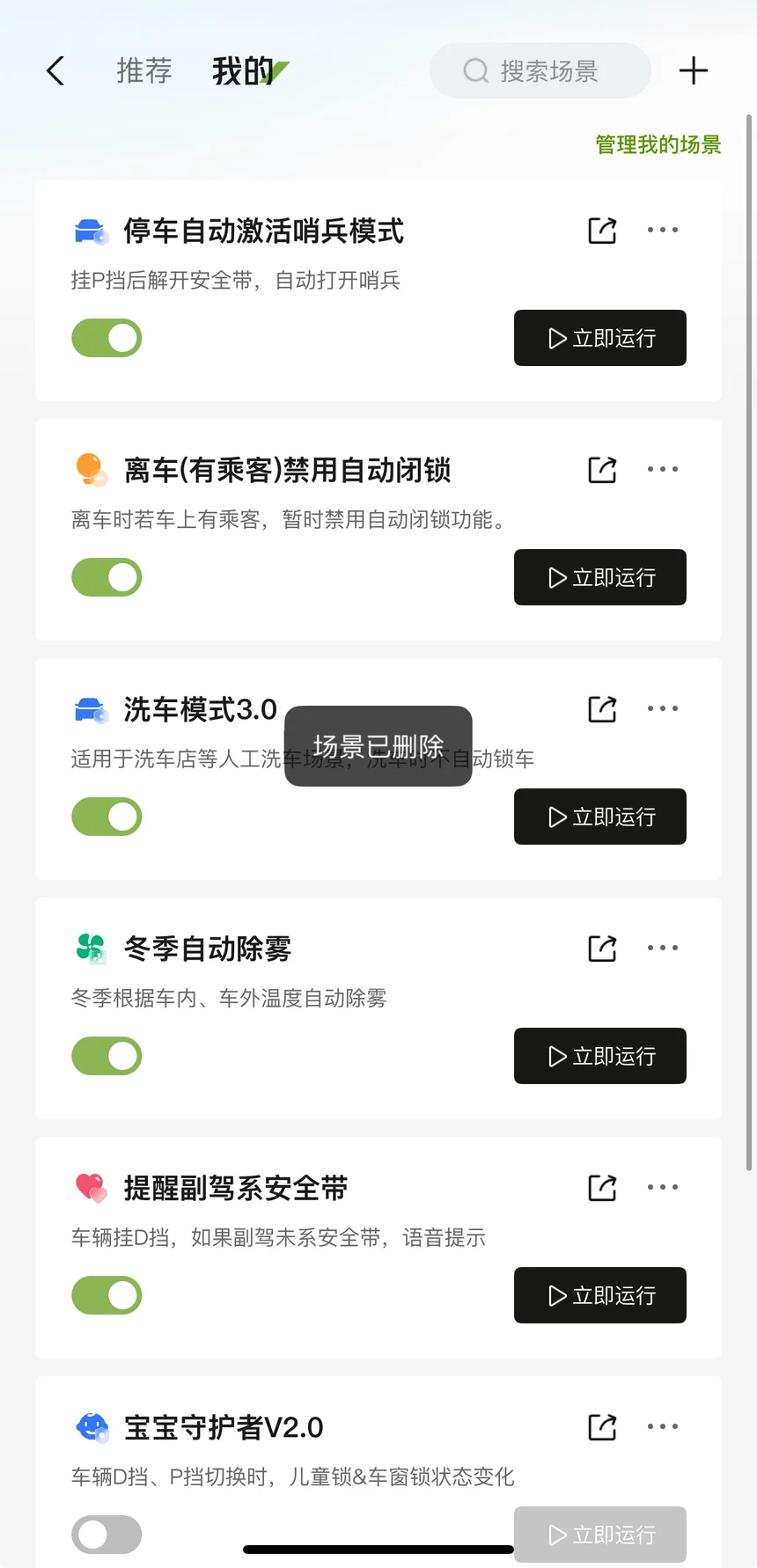Turn off the 洗车模式3.0 switch
Image resolution: width=757 pixels, height=1568 pixels.
click(107, 817)
